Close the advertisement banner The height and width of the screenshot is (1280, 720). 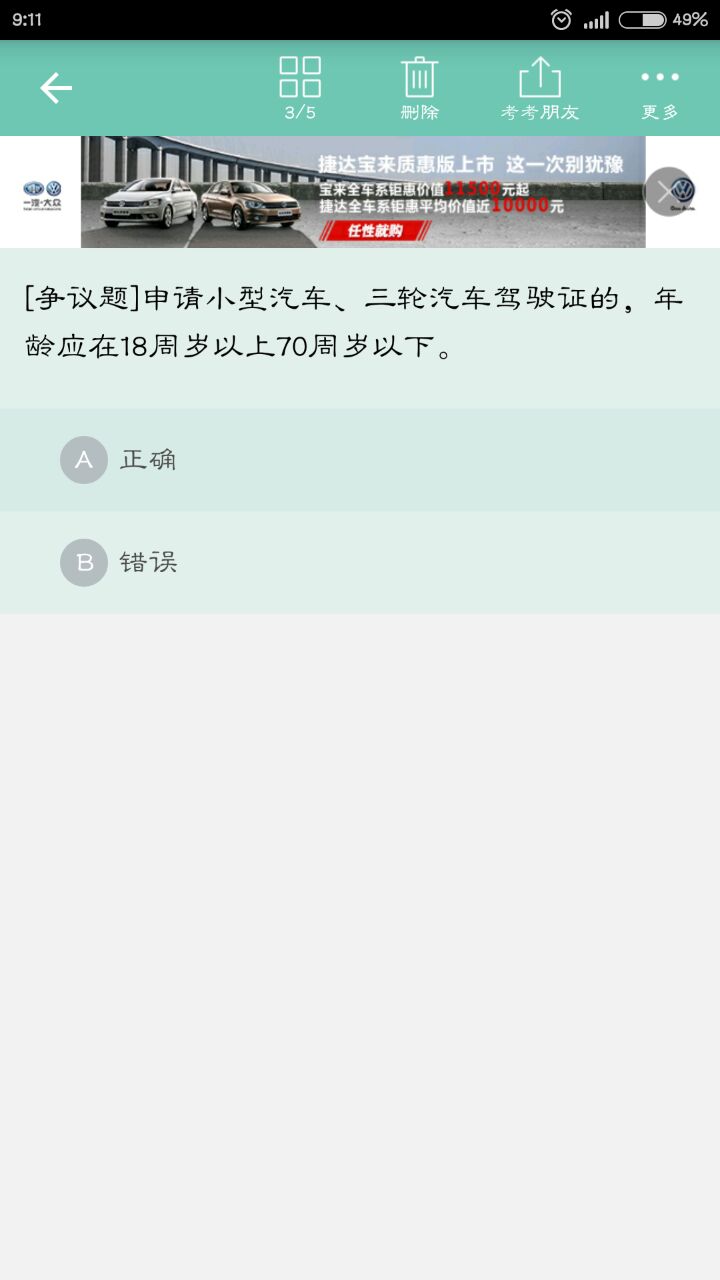[x=668, y=192]
